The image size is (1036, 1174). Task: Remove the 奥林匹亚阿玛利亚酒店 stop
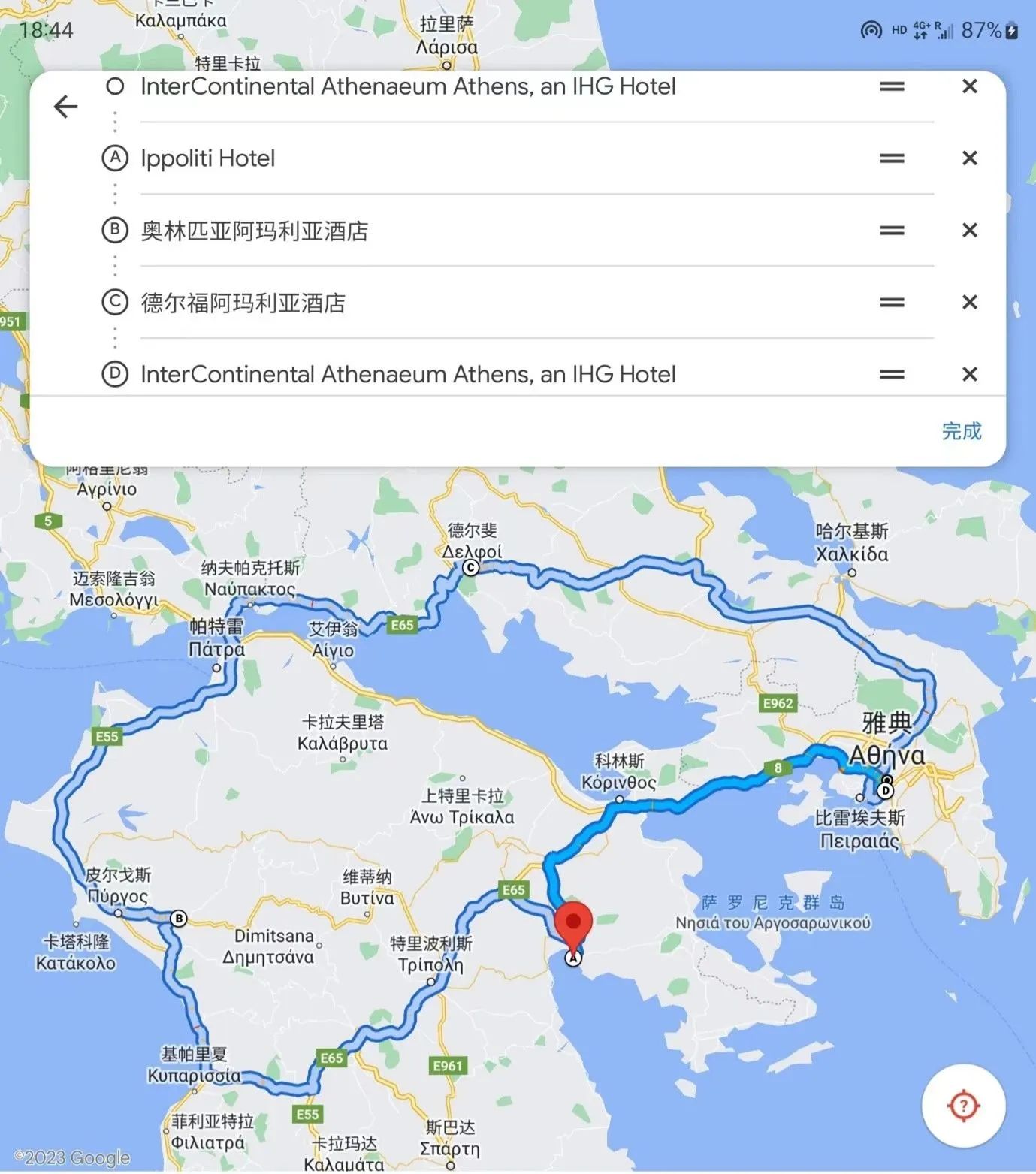[x=969, y=231]
